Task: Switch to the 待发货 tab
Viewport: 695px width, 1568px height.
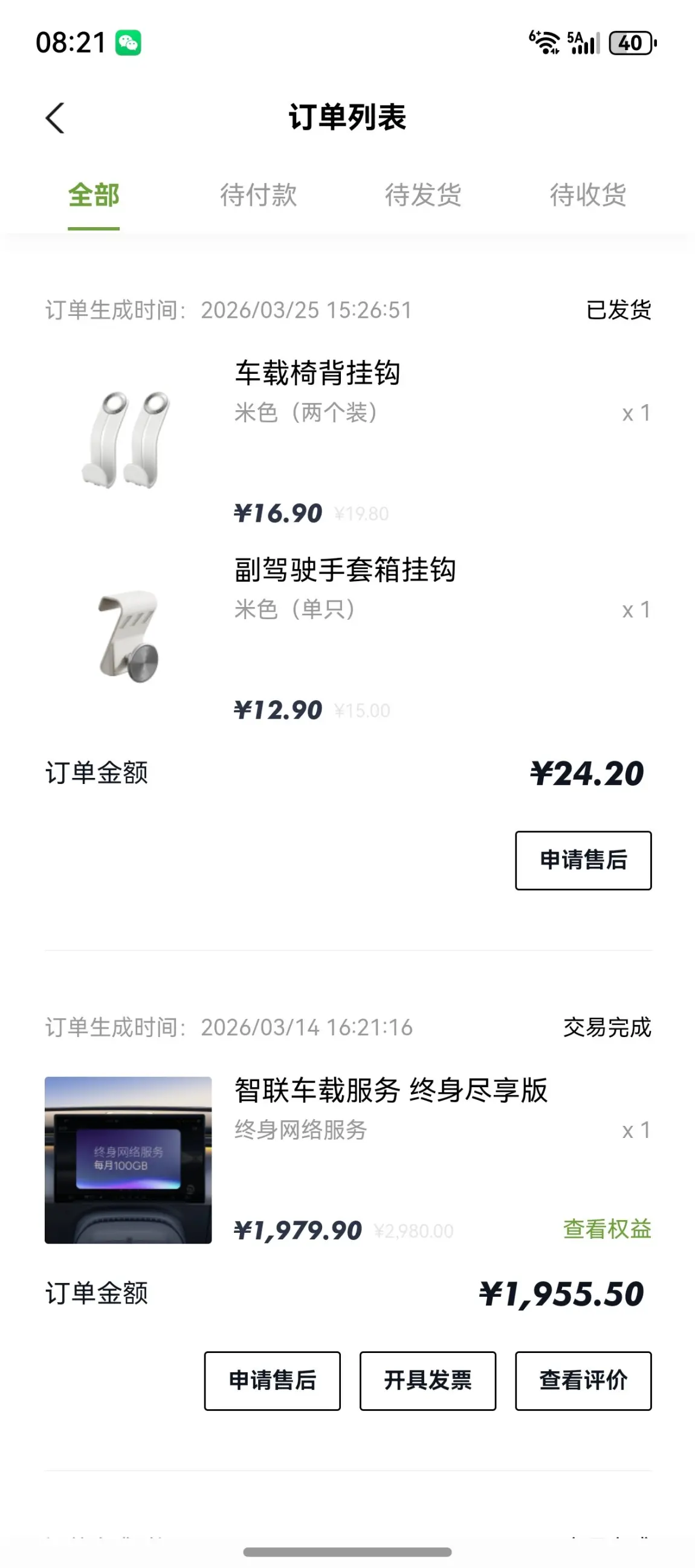Action: pos(422,195)
